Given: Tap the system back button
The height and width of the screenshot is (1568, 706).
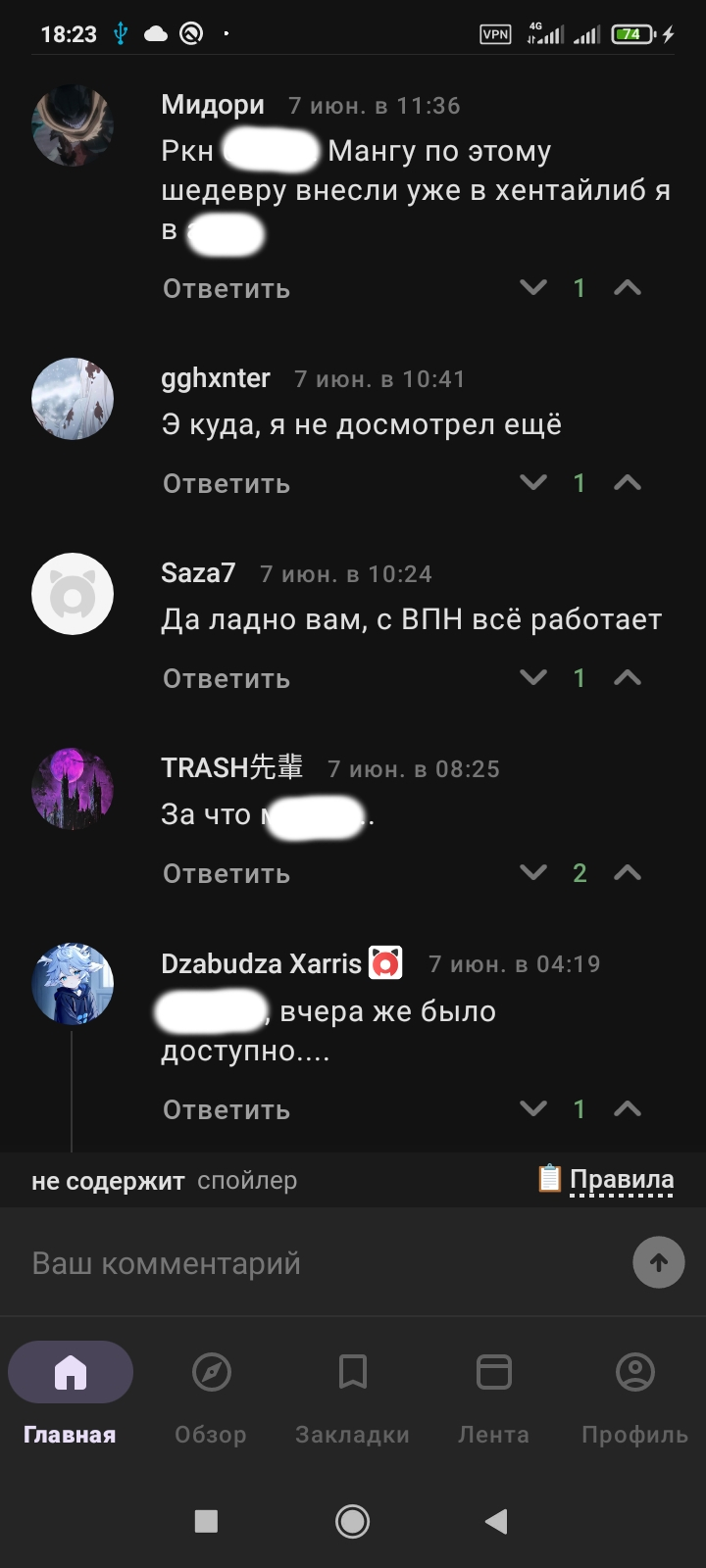Looking at the screenshot, I should click(496, 1521).
